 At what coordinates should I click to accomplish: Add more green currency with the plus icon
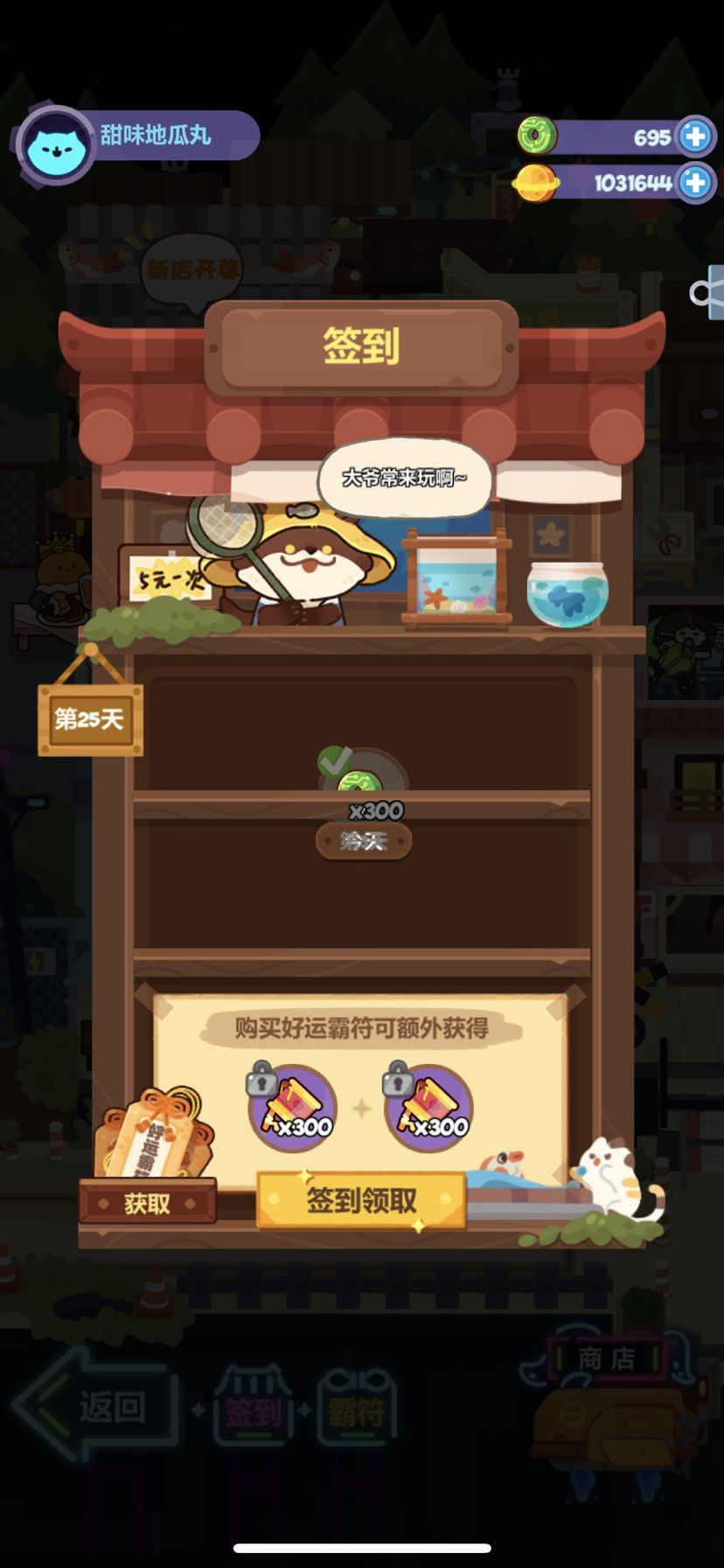(x=696, y=136)
